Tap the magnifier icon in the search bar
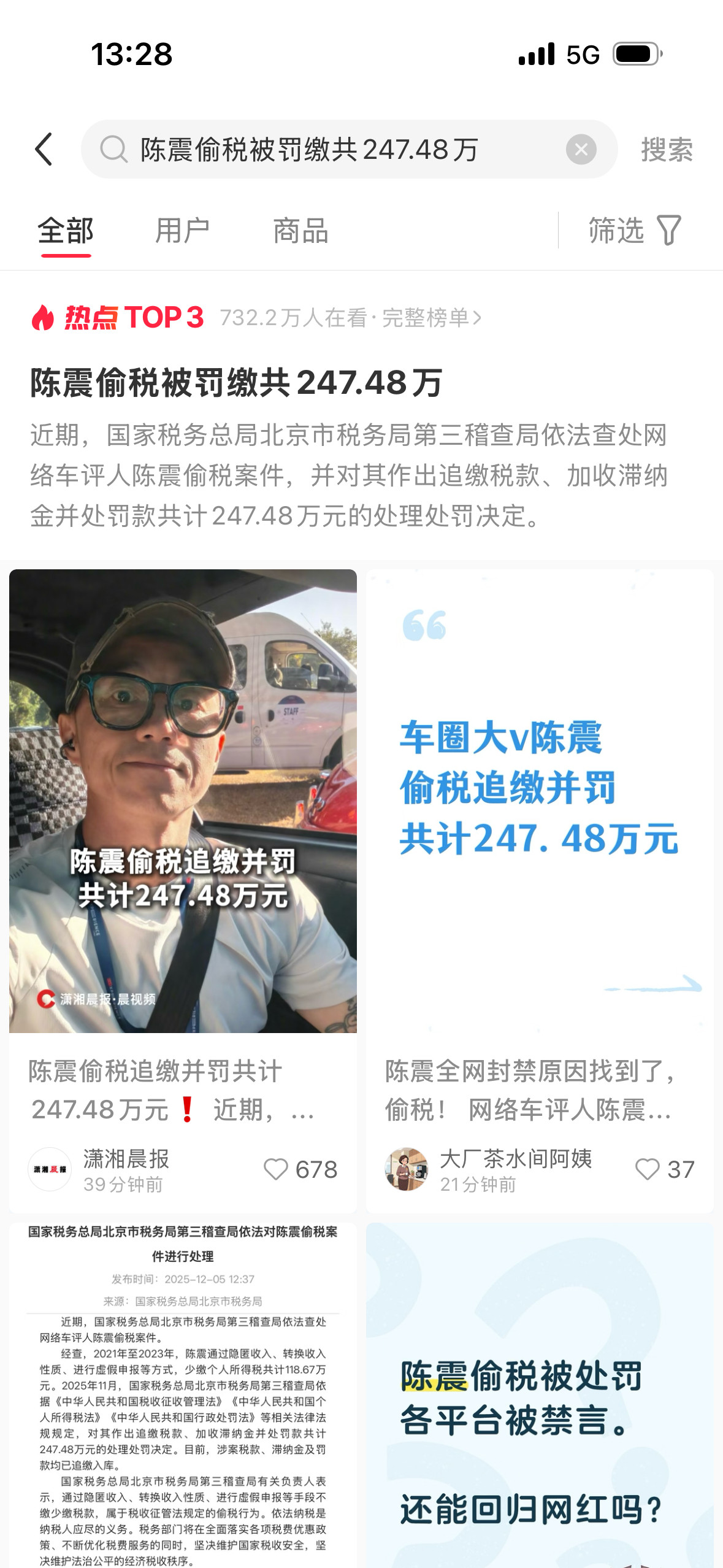The width and height of the screenshot is (723, 1568). (113, 149)
